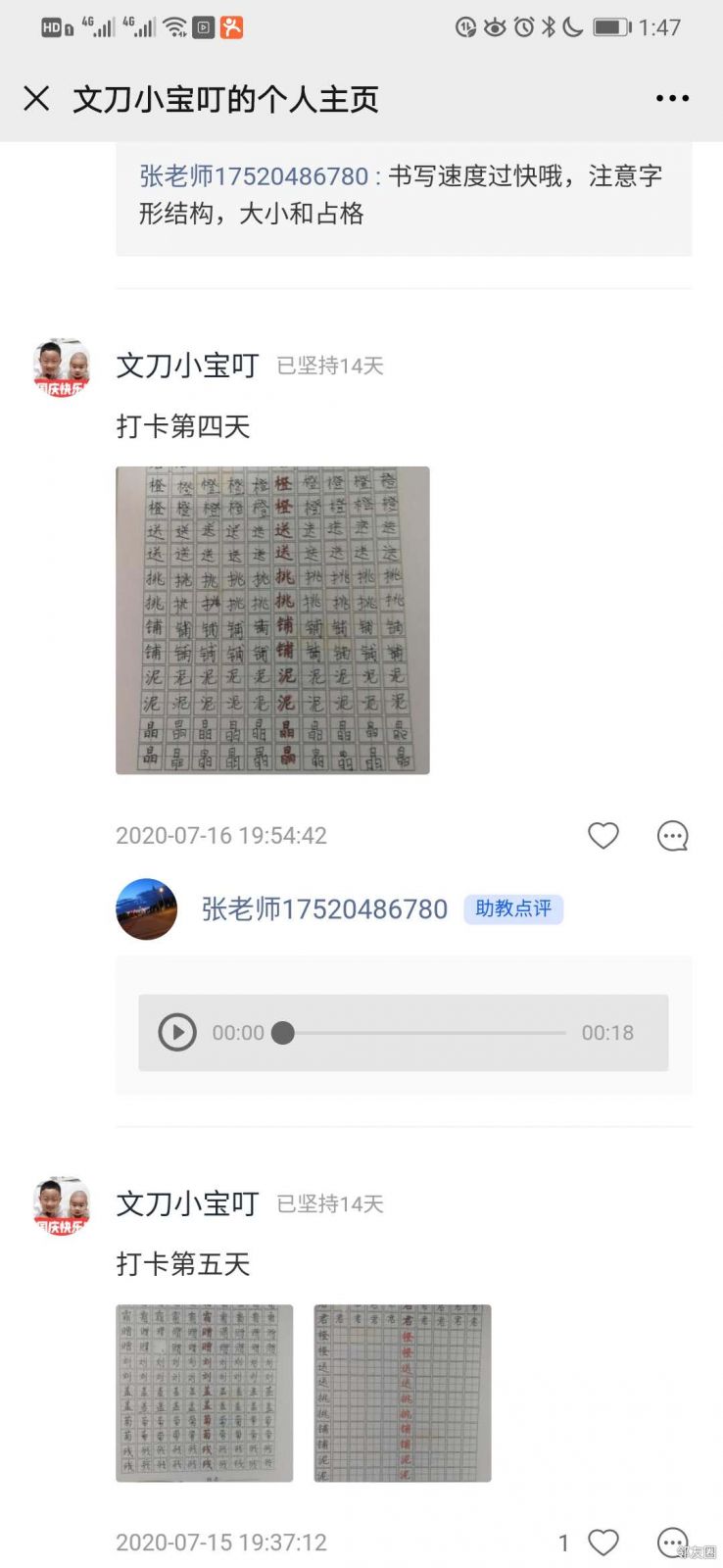Like the 打卡第四天 post
Screen dimensions: 723x1568
coord(603,836)
